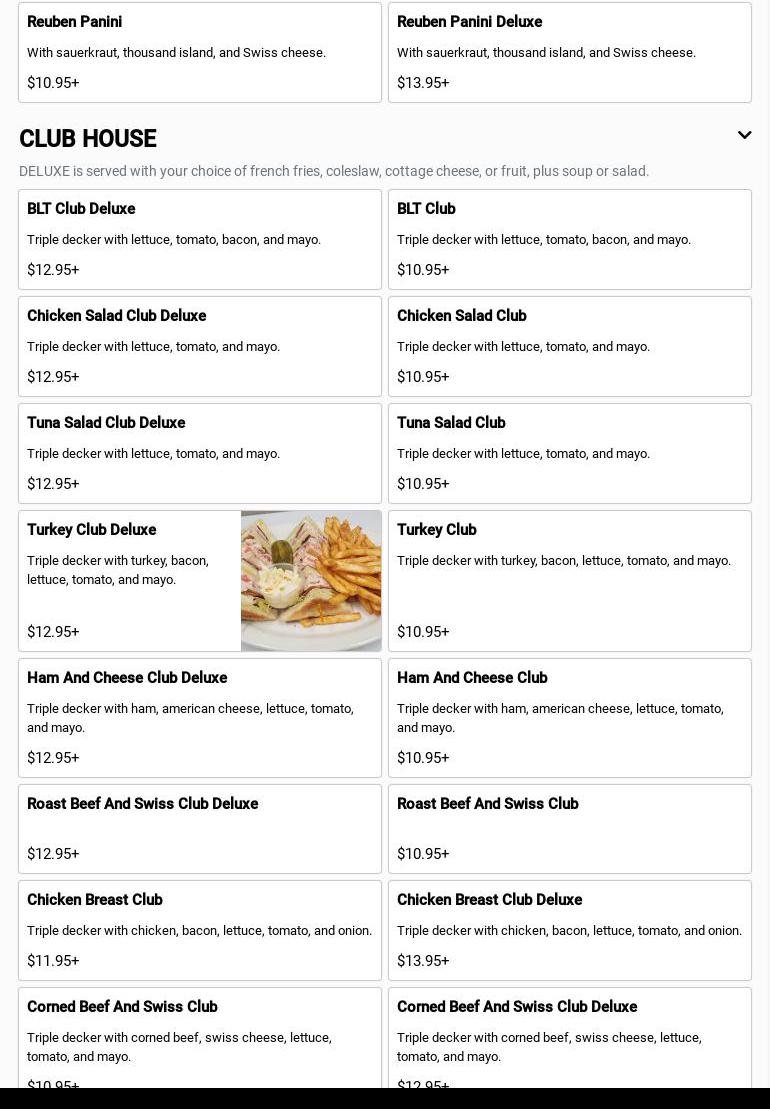Open the Tuna Salad Club item

[570, 453]
